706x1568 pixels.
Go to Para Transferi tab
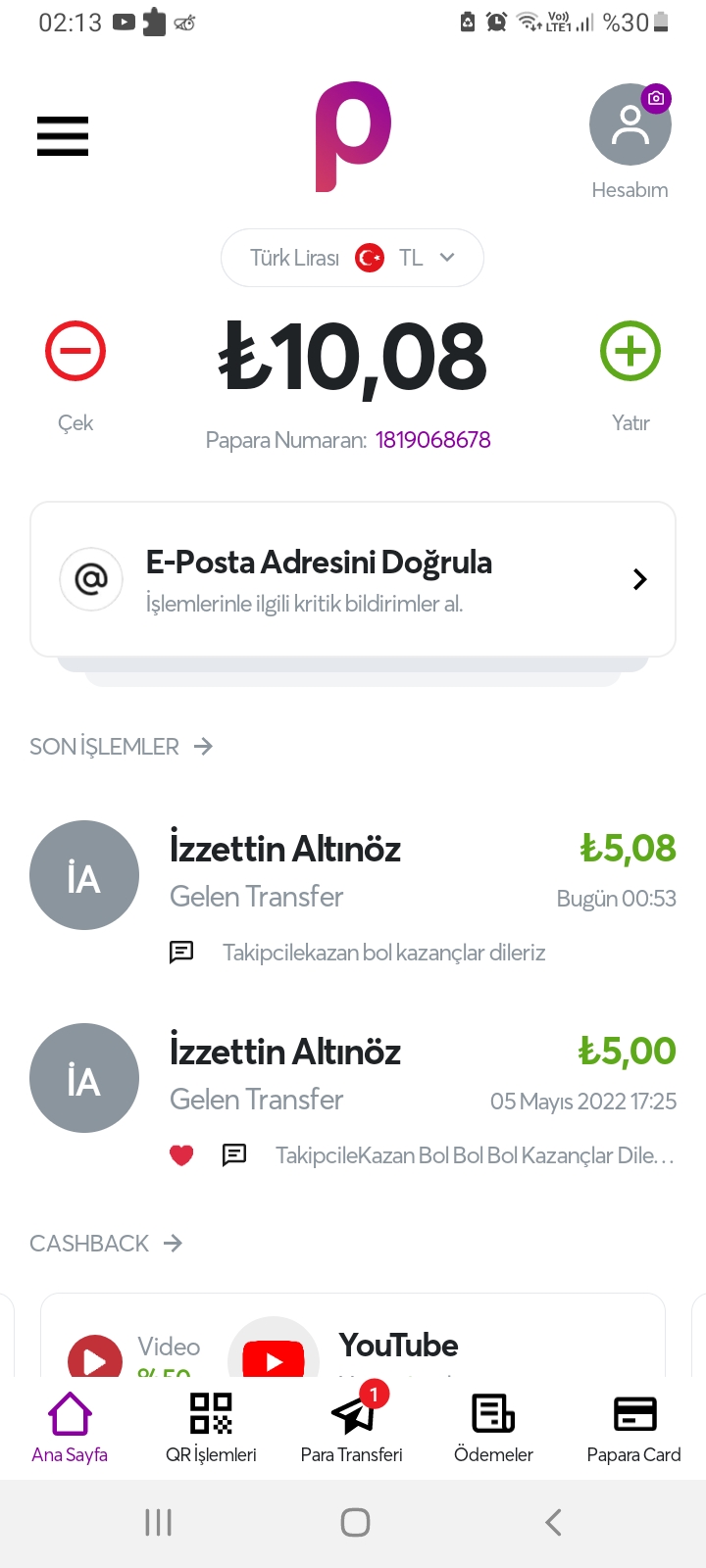click(x=352, y=1428)
